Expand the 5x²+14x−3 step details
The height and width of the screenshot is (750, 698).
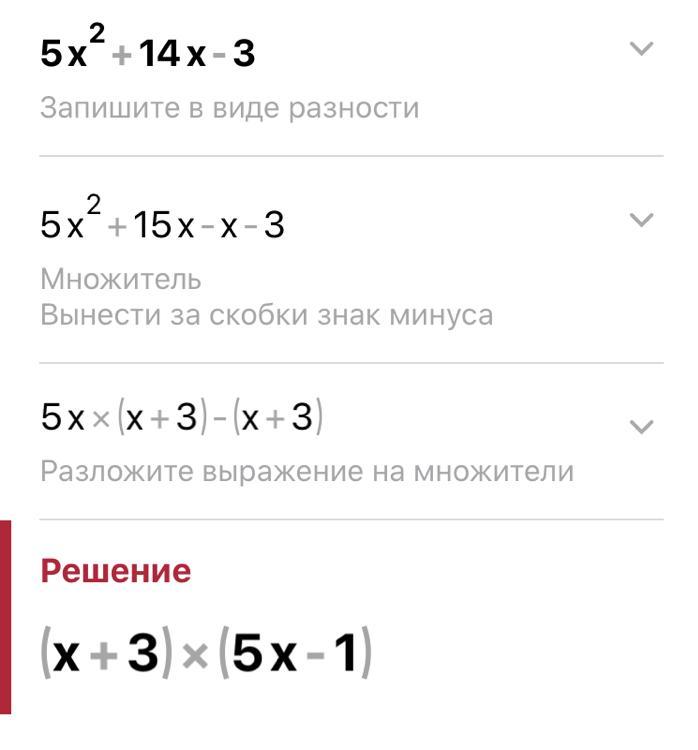pos(641,49)
